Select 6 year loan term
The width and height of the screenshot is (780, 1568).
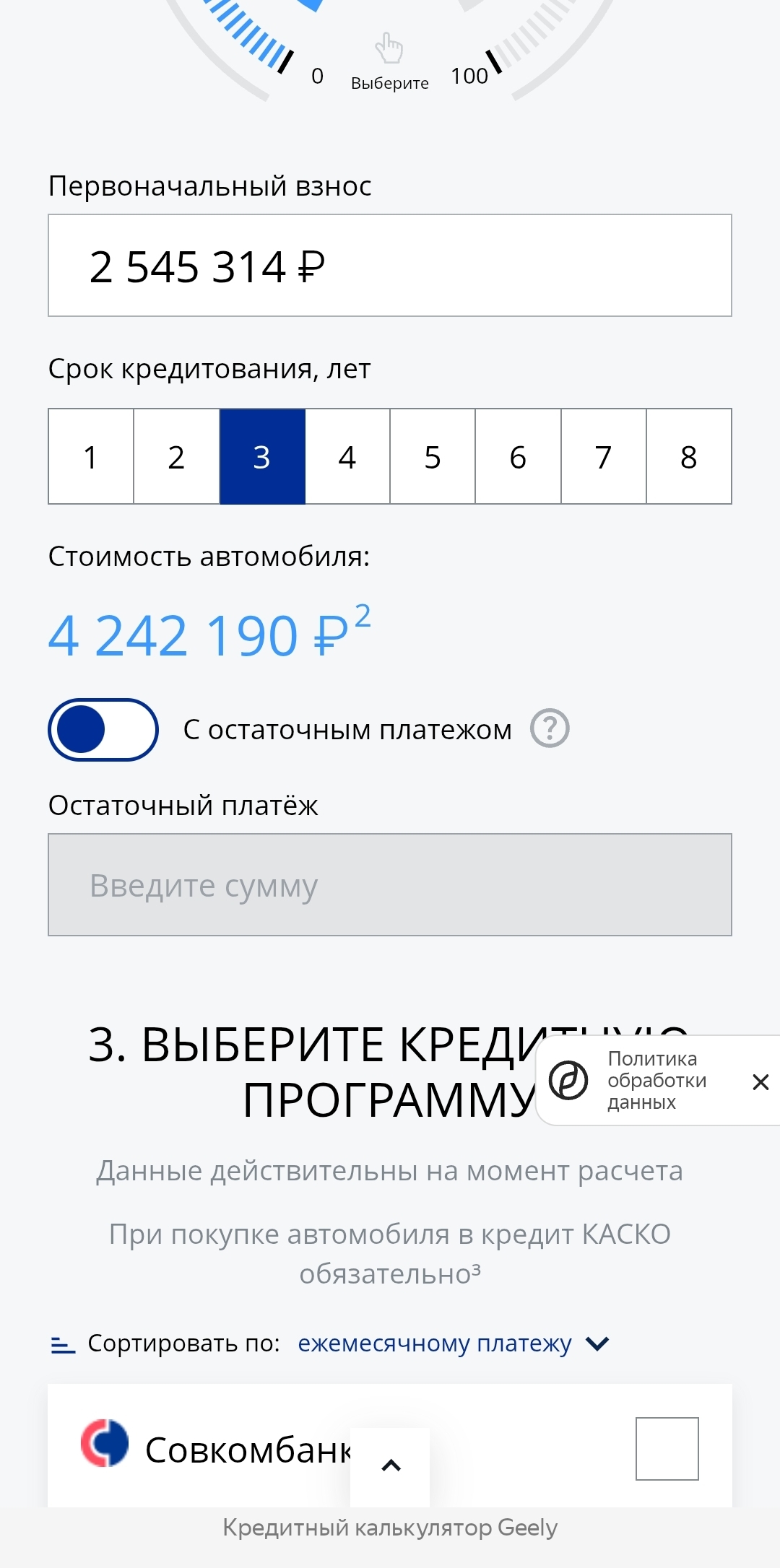click(518, 456)
